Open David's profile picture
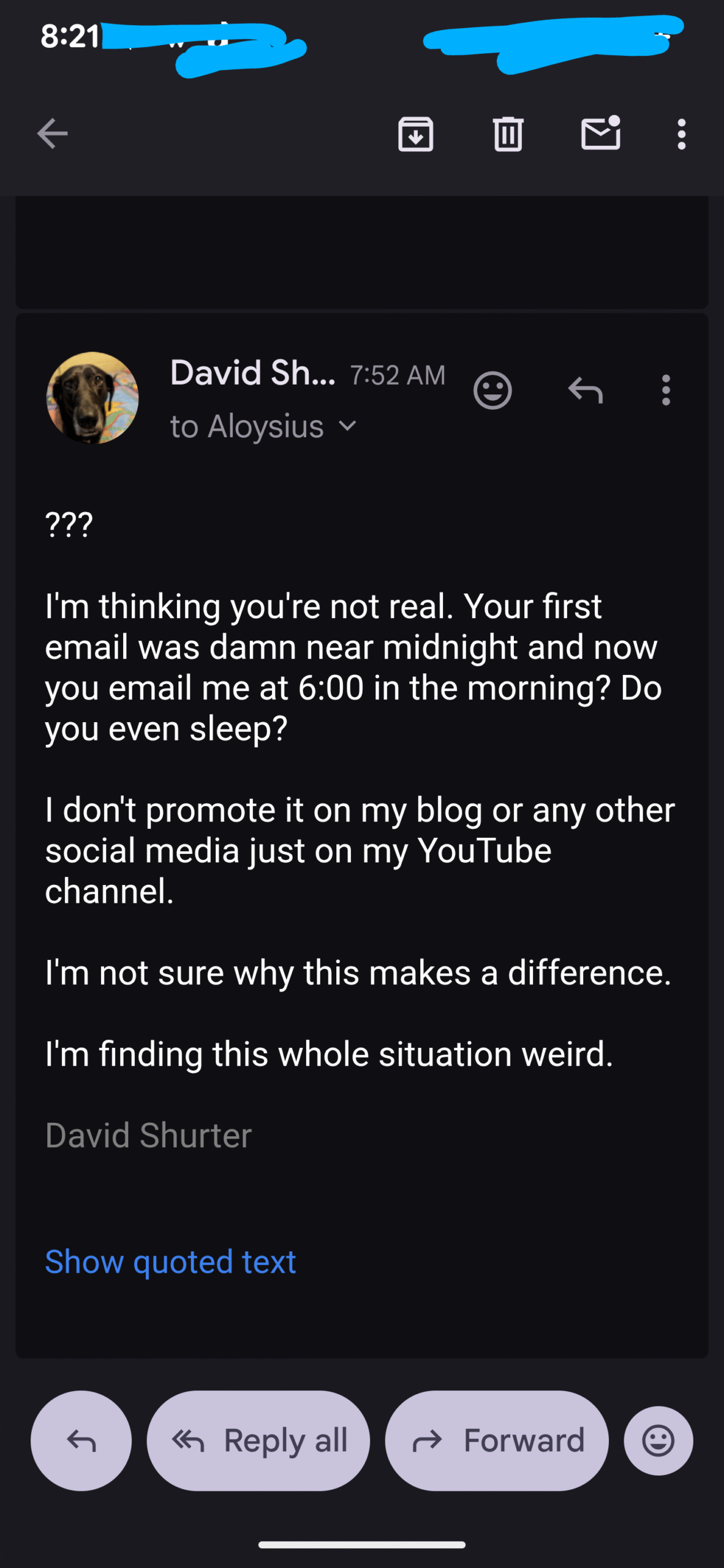The image size is (724, 1568). 92,398
